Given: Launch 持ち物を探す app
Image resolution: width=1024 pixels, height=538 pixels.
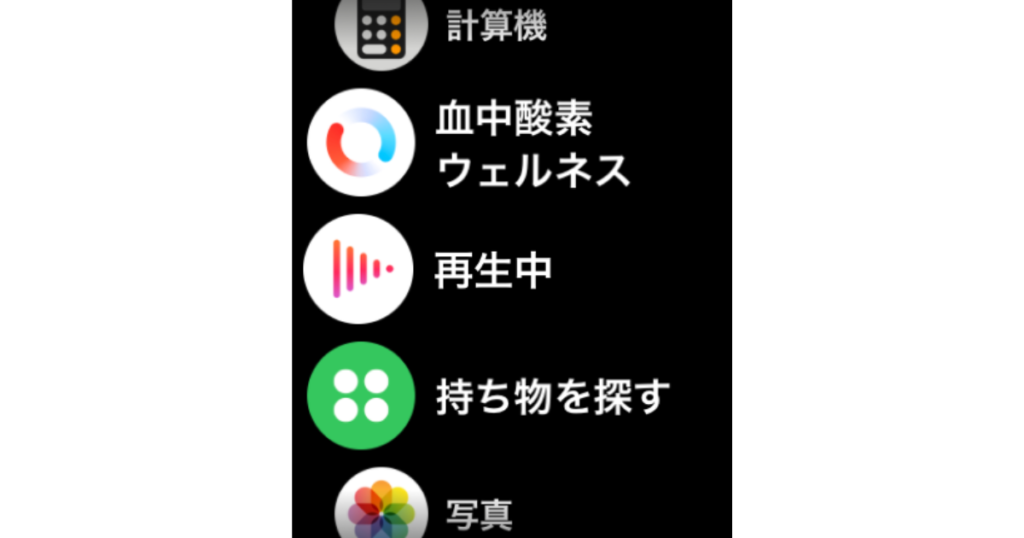Looking at the screenshot, I should pyautogui.click(x=360, y=396).
